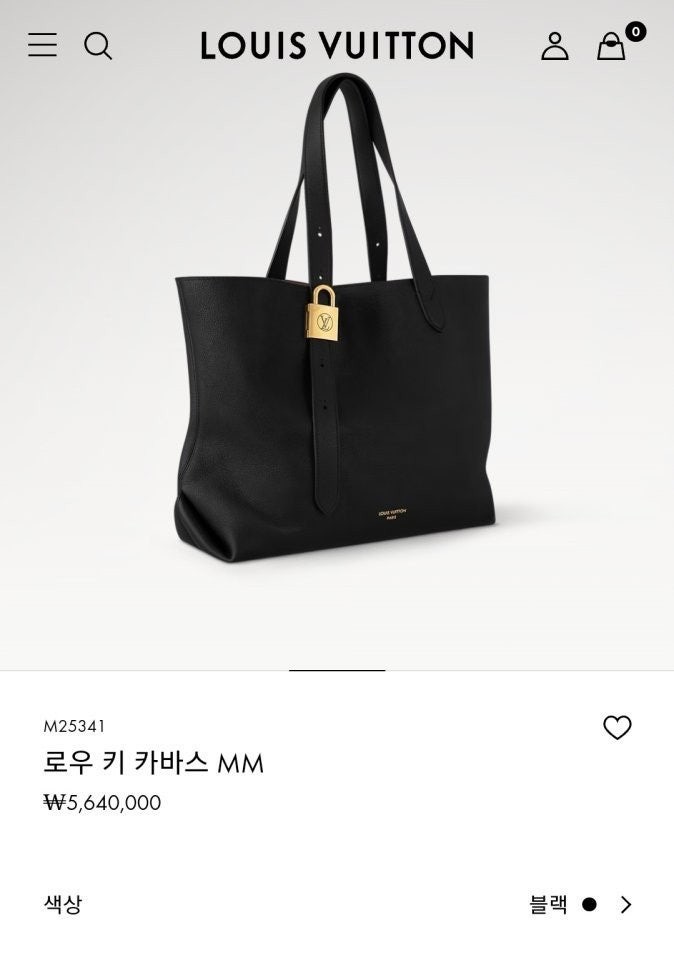Open the hamburger menu
This screenshot has height=960, width=674.
[x=42, y=45]
